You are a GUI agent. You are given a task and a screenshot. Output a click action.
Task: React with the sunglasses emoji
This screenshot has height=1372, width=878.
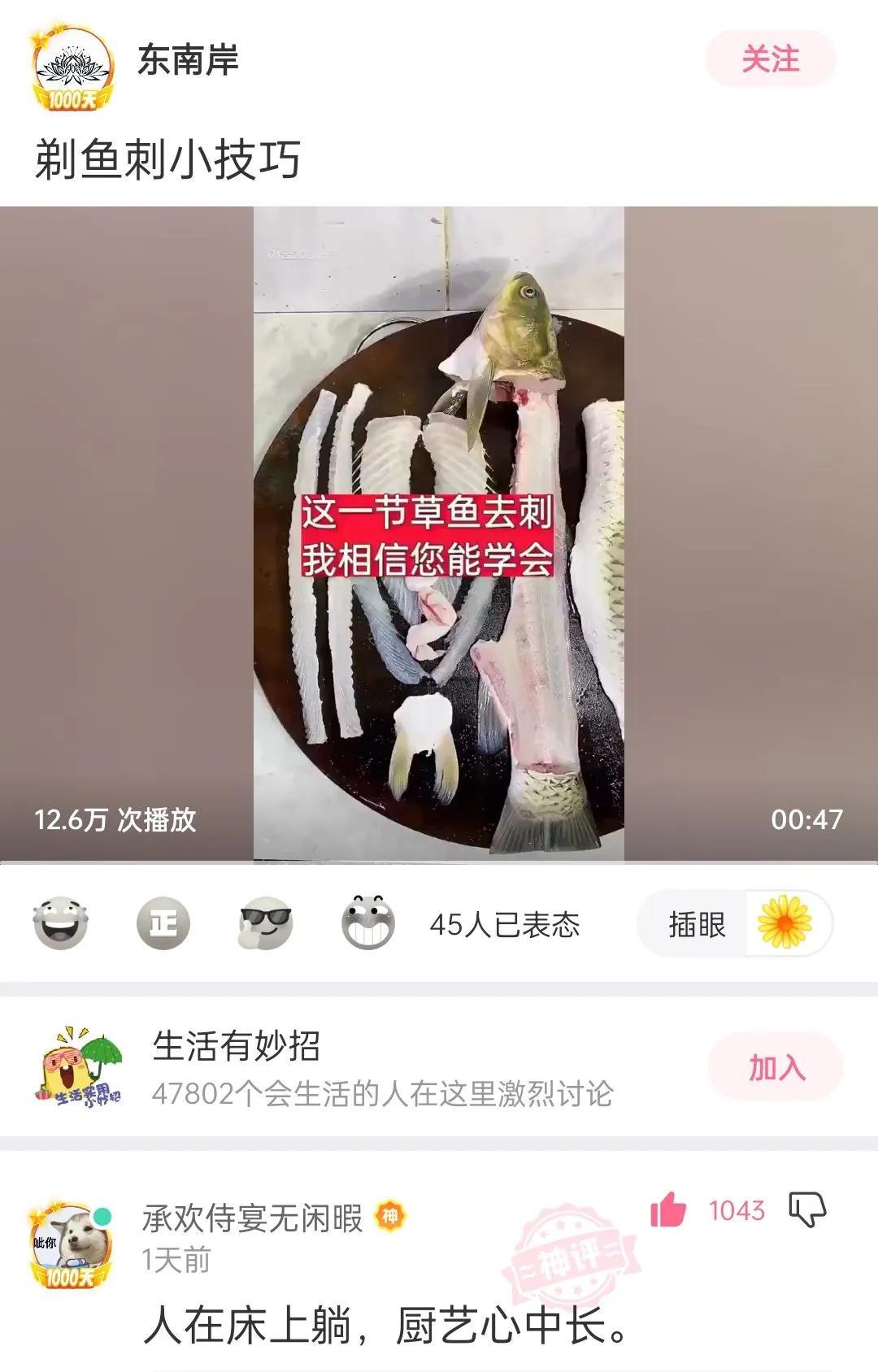pyautogui.click(x=265, y=923)
